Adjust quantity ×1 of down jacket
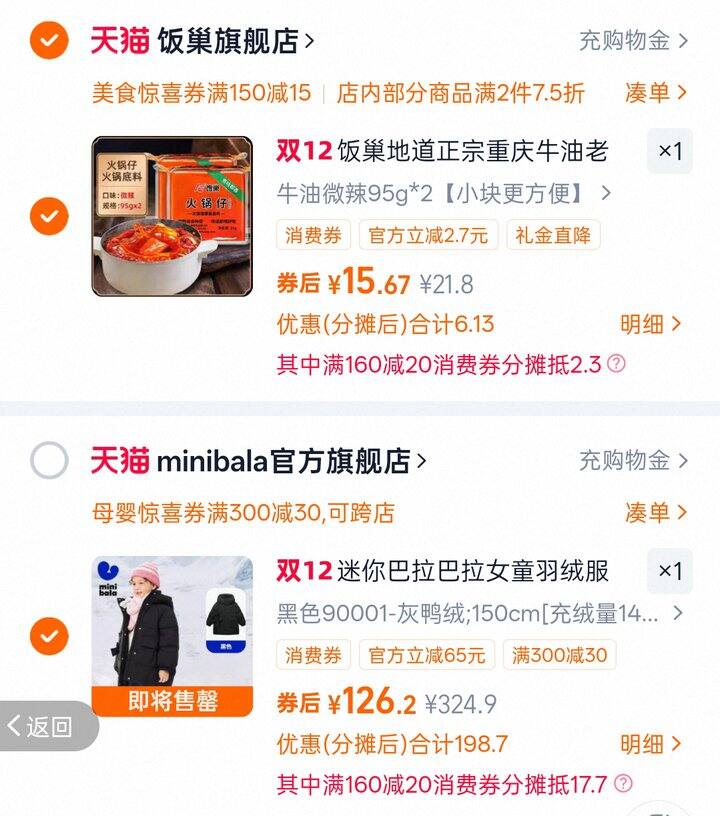The image size is (720, 816). [x=669, y=571]
